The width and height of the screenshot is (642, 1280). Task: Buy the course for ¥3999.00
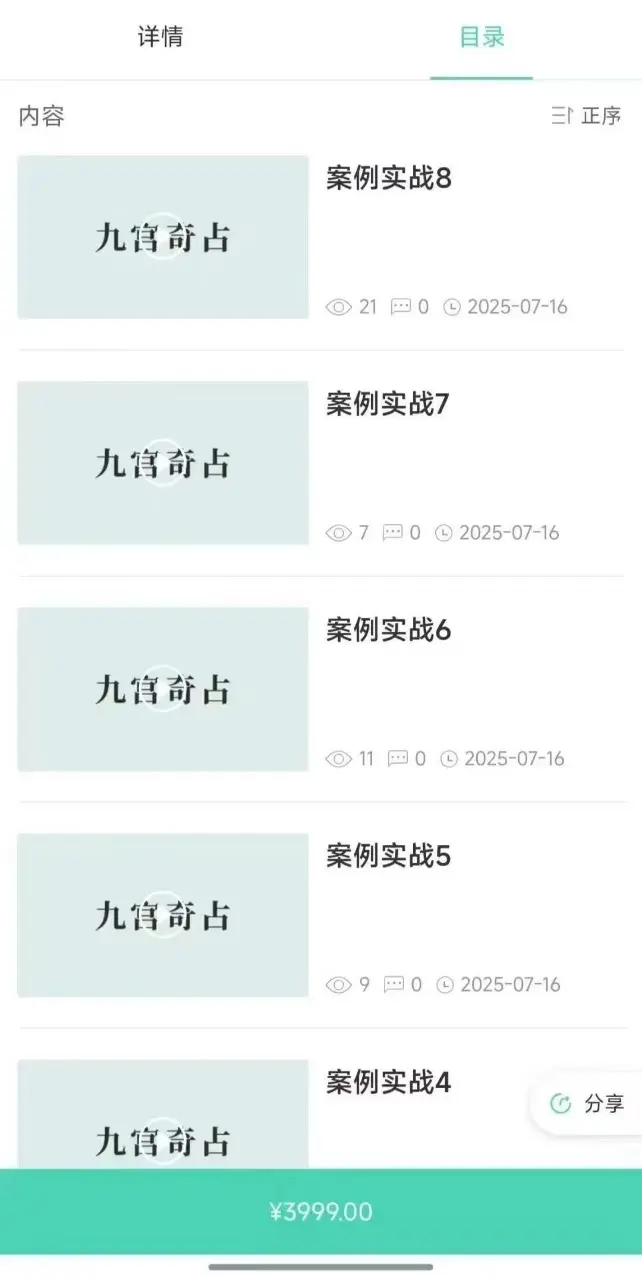(x=321, y=1212)
